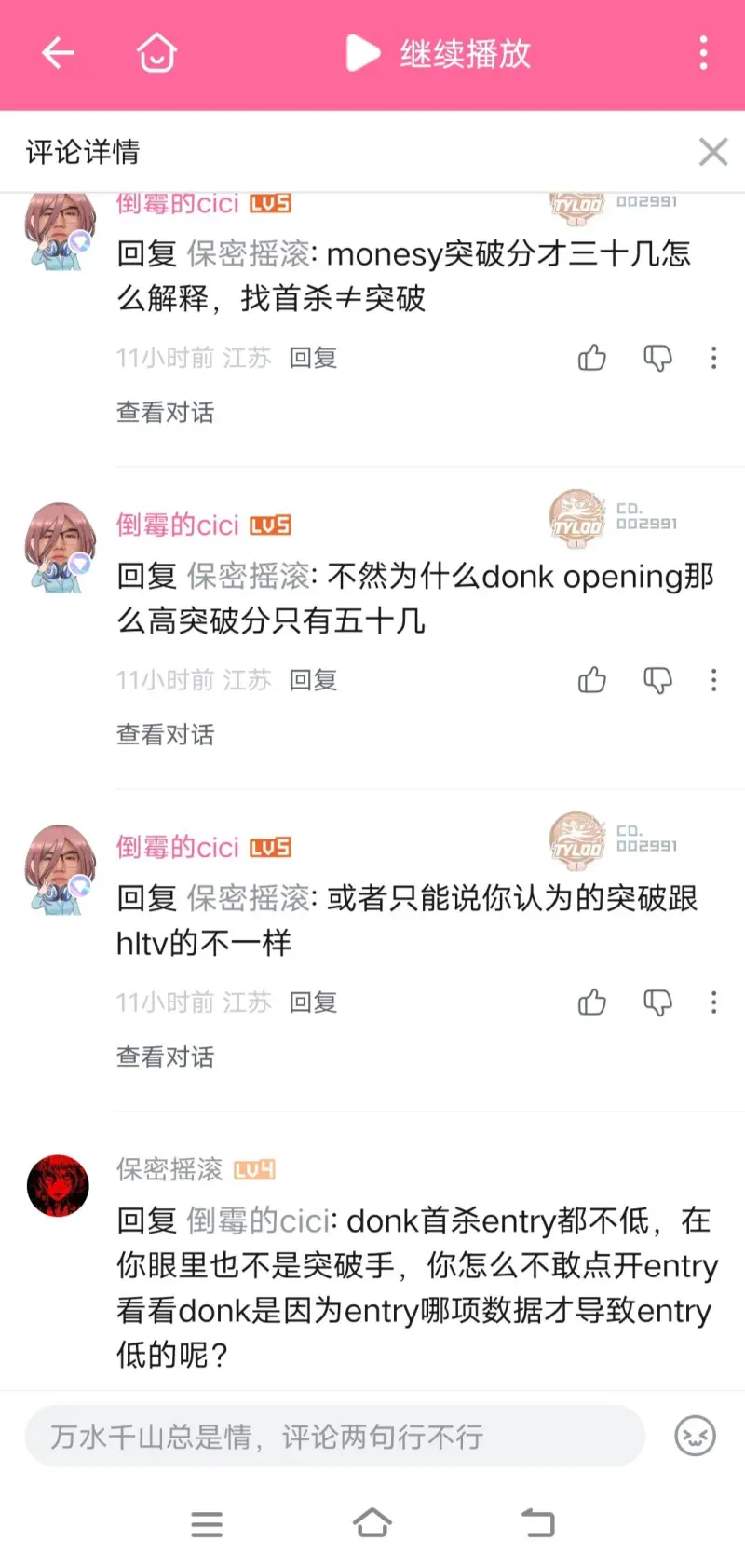This screenshot has width=745, height=1568.
Task: Focus the comment box 万水千山总是情
Action: click(x=335, y=1437)
